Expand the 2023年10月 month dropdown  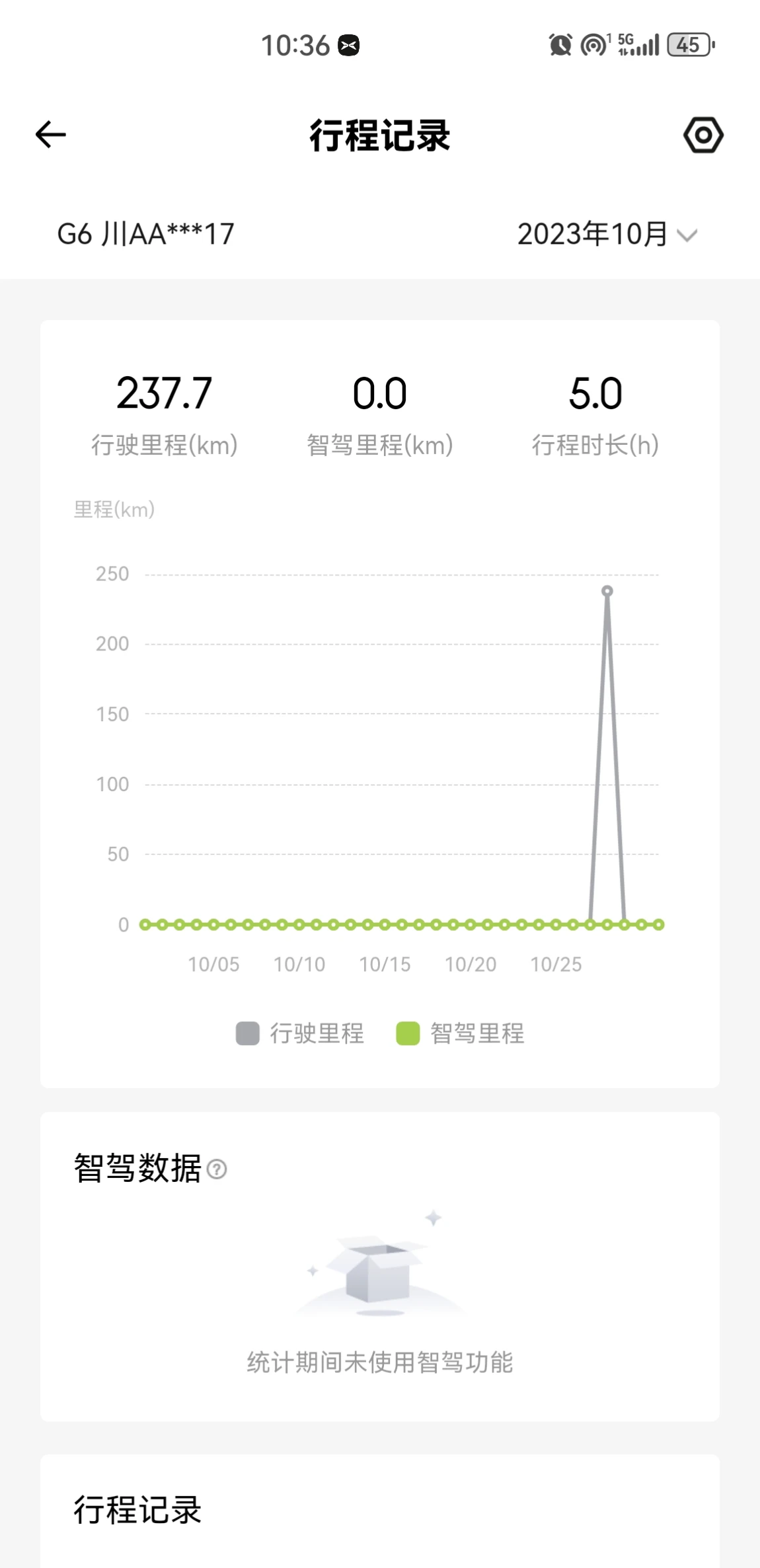tap(607, 234)
